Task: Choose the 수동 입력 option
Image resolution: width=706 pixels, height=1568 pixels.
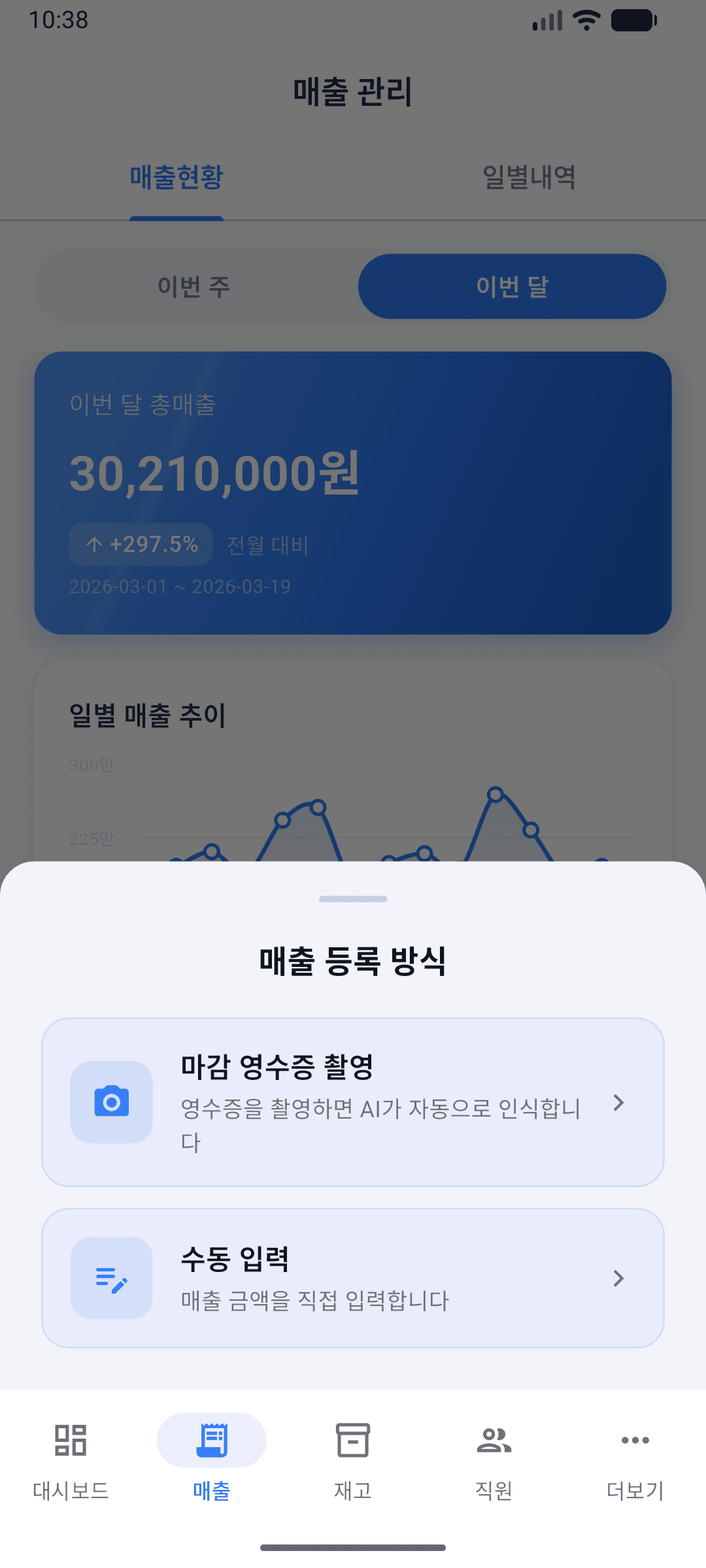Action: point(353,1279)
